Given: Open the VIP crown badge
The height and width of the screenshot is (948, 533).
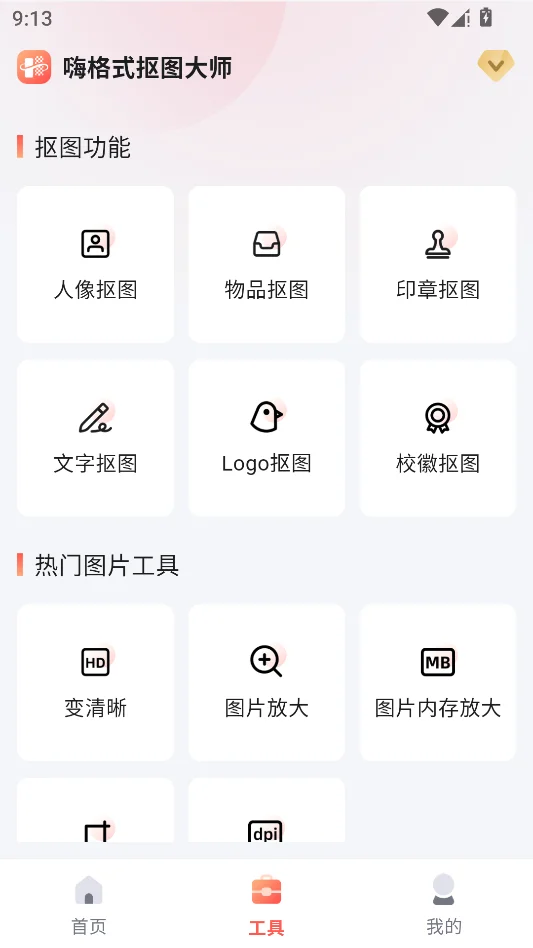Looking at the screenshot, I should point(496,66).
